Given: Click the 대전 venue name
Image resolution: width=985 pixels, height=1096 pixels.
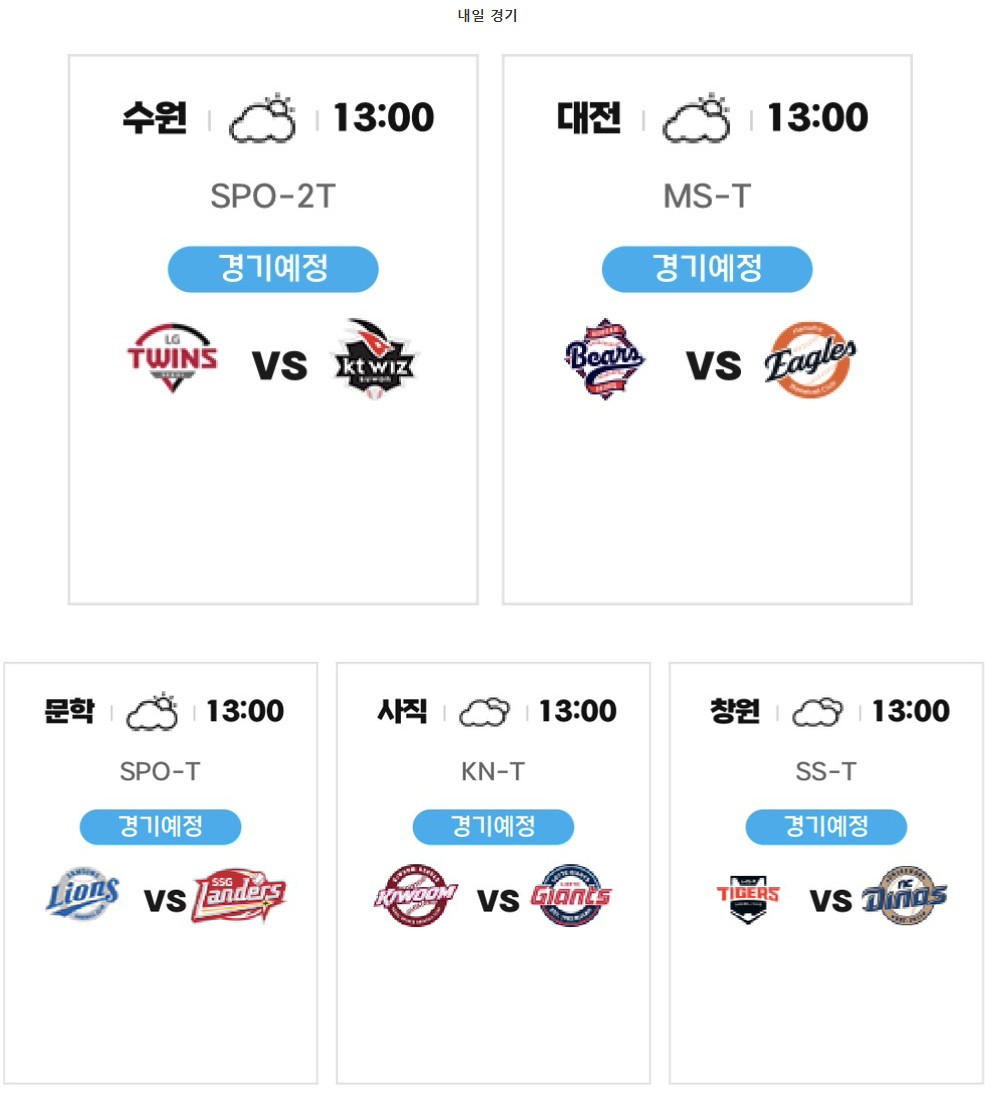Looking at the screenshot, I should pyautogui.click(x=588, y=116).
